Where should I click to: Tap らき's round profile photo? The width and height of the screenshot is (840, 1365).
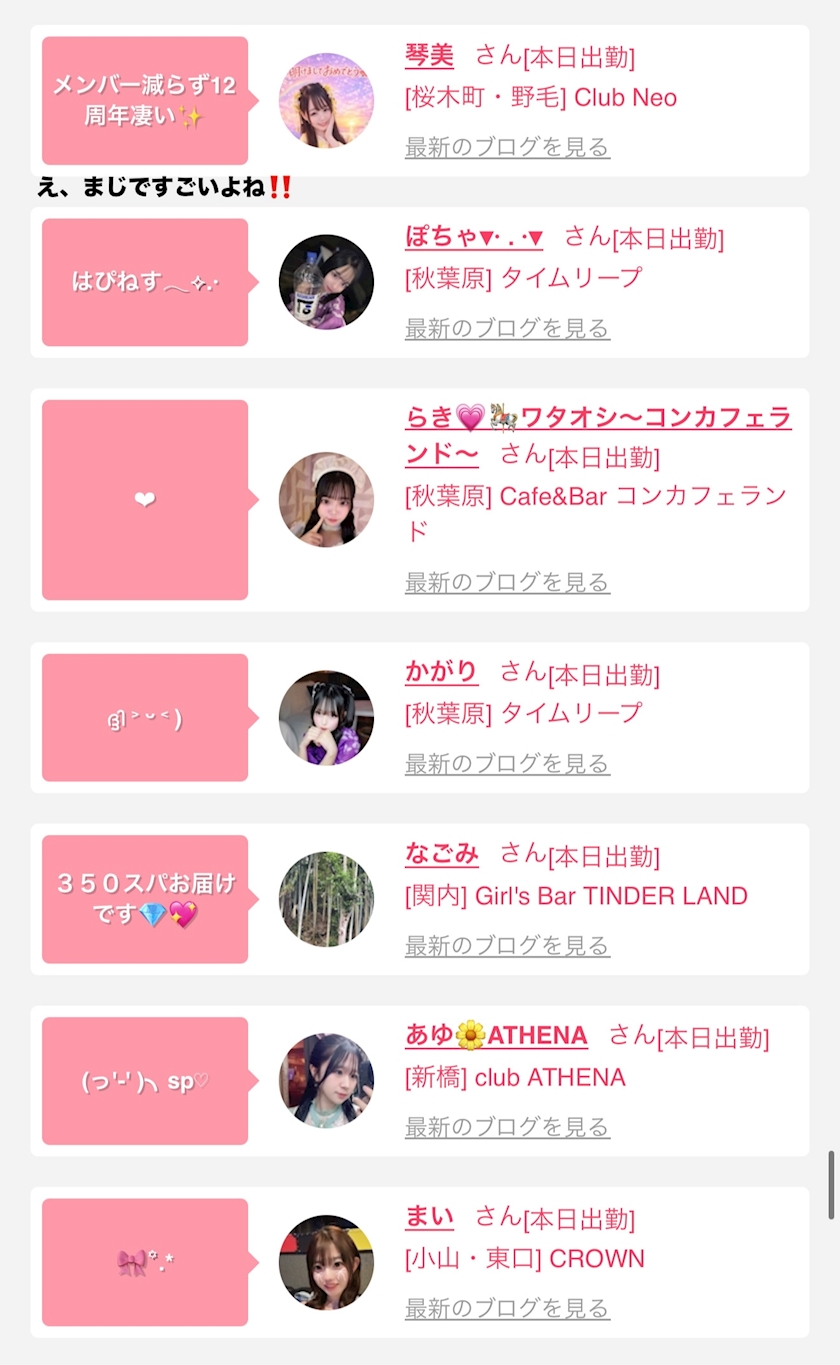point(326,500)
